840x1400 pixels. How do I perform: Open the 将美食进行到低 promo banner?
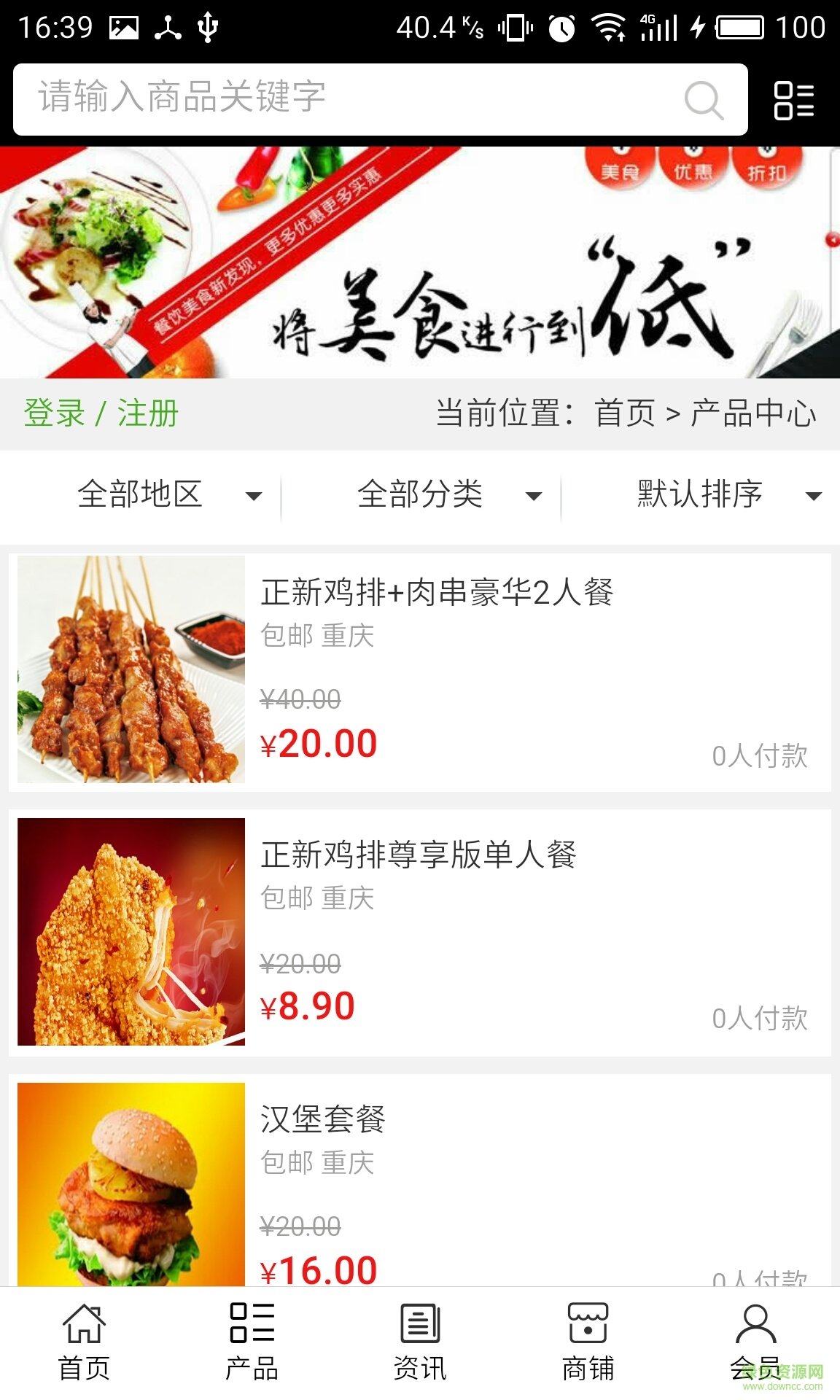click(420, 262)
